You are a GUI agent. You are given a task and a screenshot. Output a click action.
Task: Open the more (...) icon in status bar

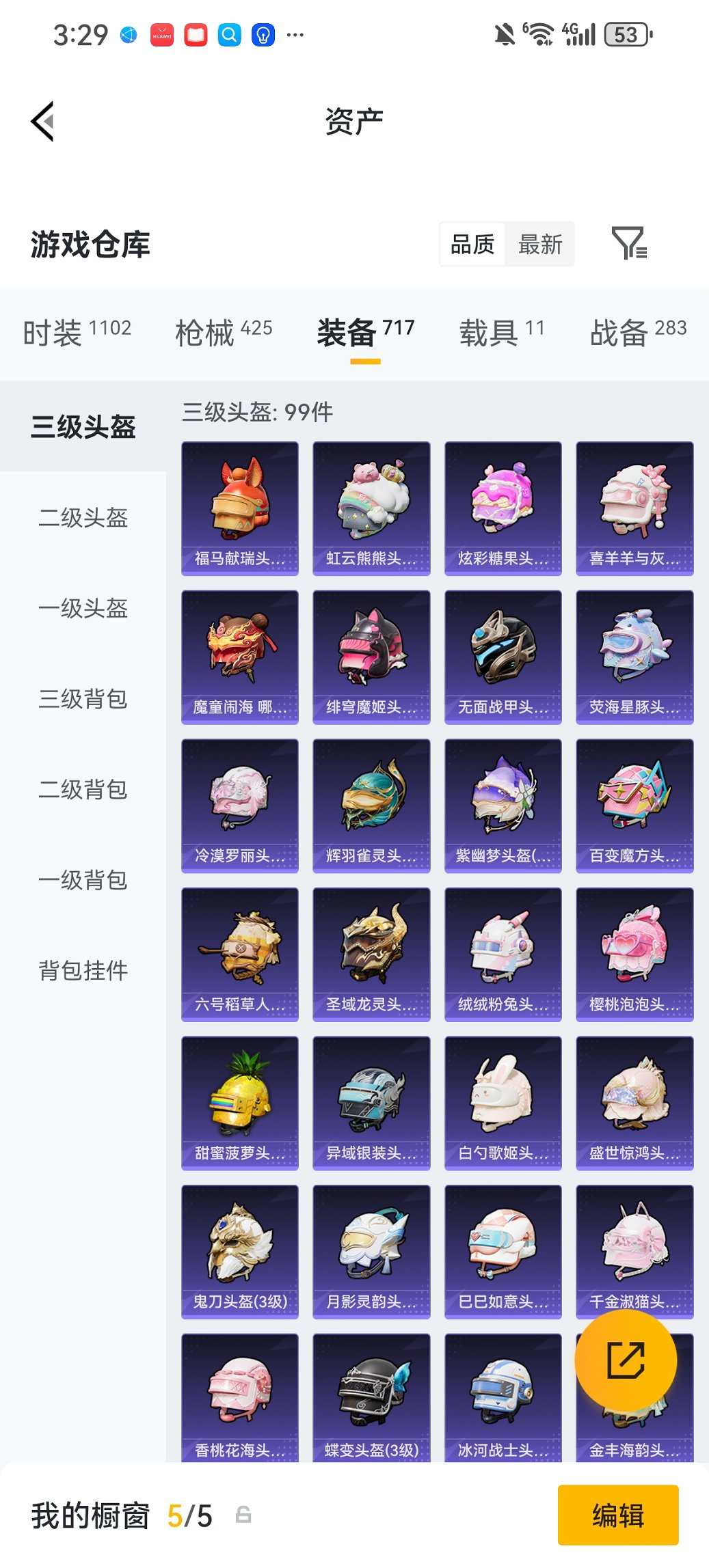point(295,33)
